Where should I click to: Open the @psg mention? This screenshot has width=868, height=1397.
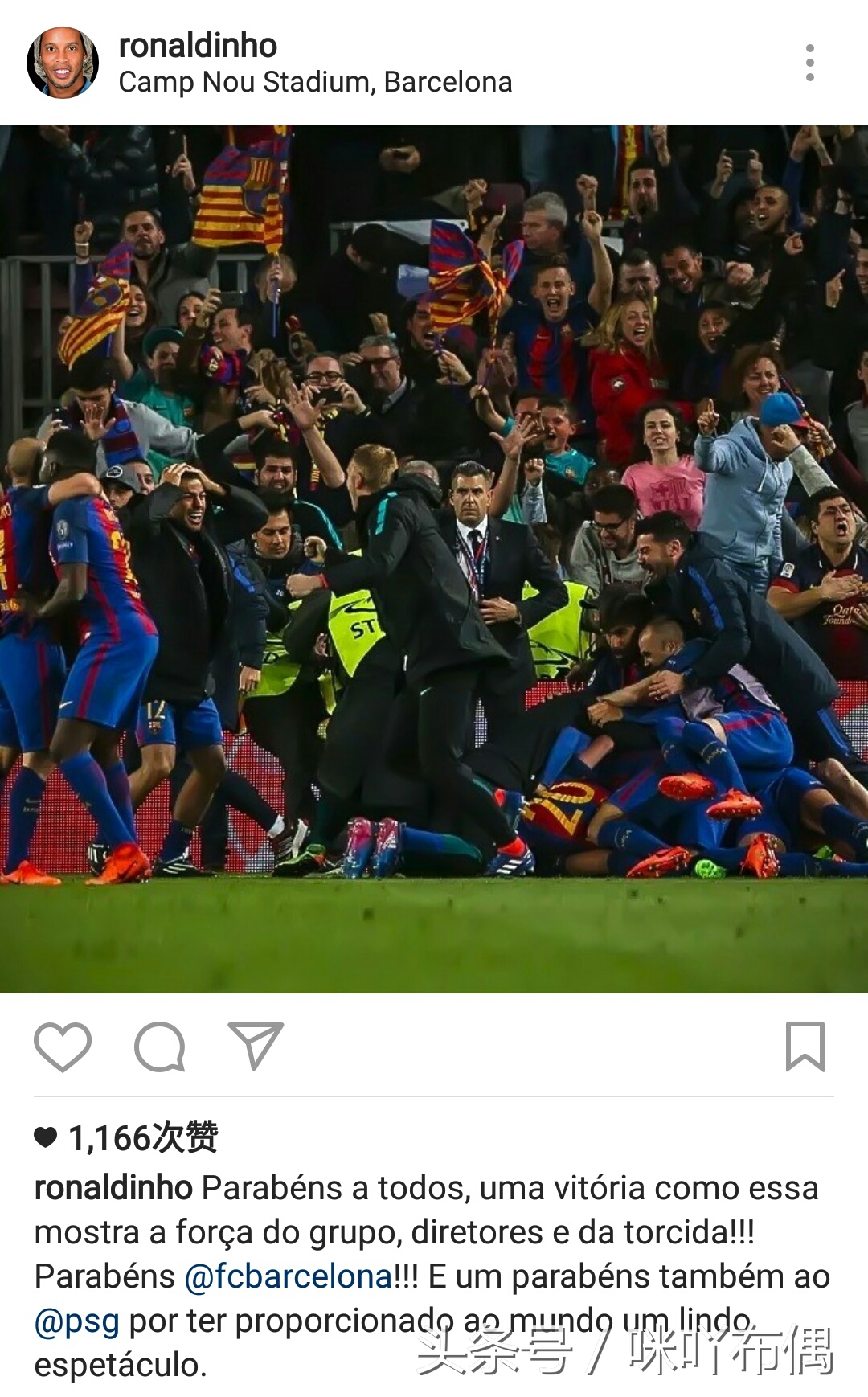(77, 1321)
